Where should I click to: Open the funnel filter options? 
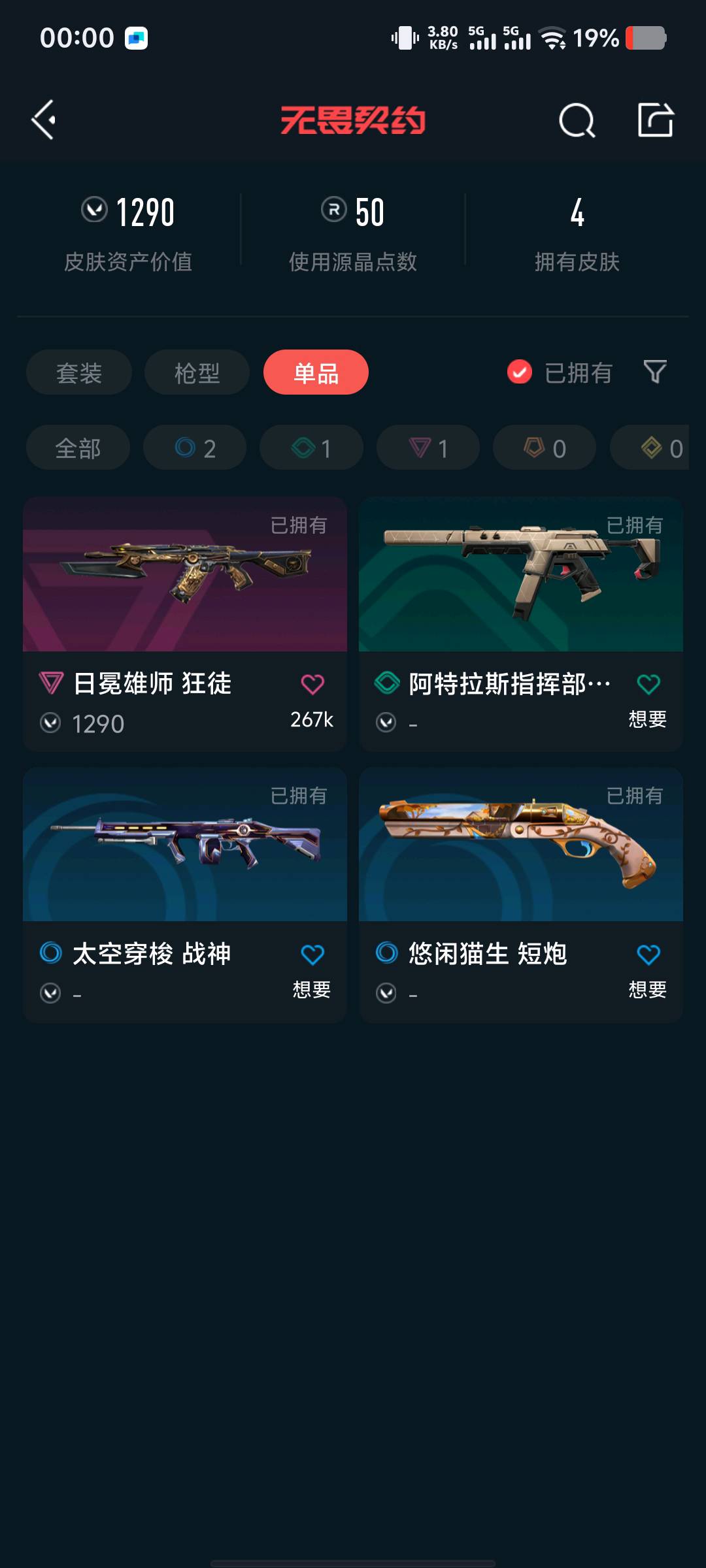coord(654,372)
